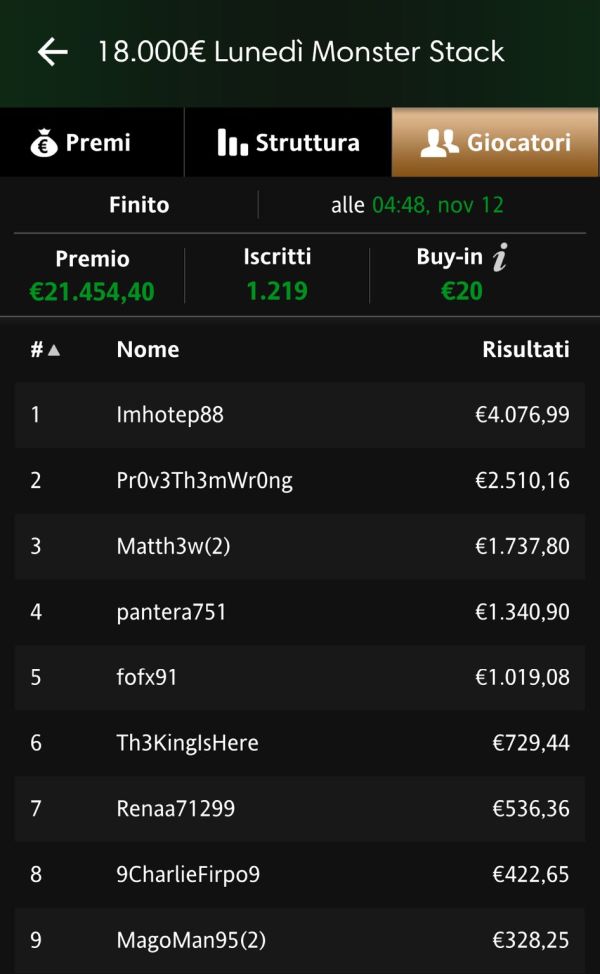Go back using the top-left arrow
The height and width of the screenshot is (974, 600).
tap(52, 52)
